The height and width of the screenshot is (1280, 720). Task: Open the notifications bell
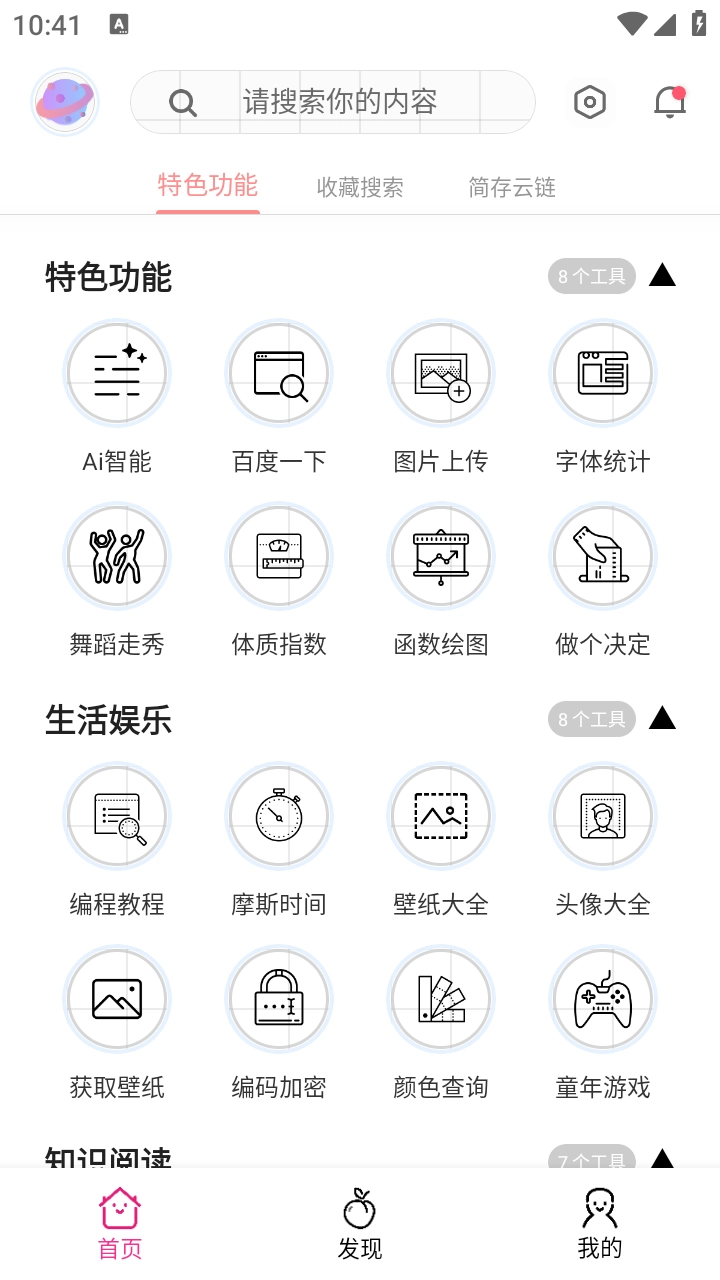(668, 102)
